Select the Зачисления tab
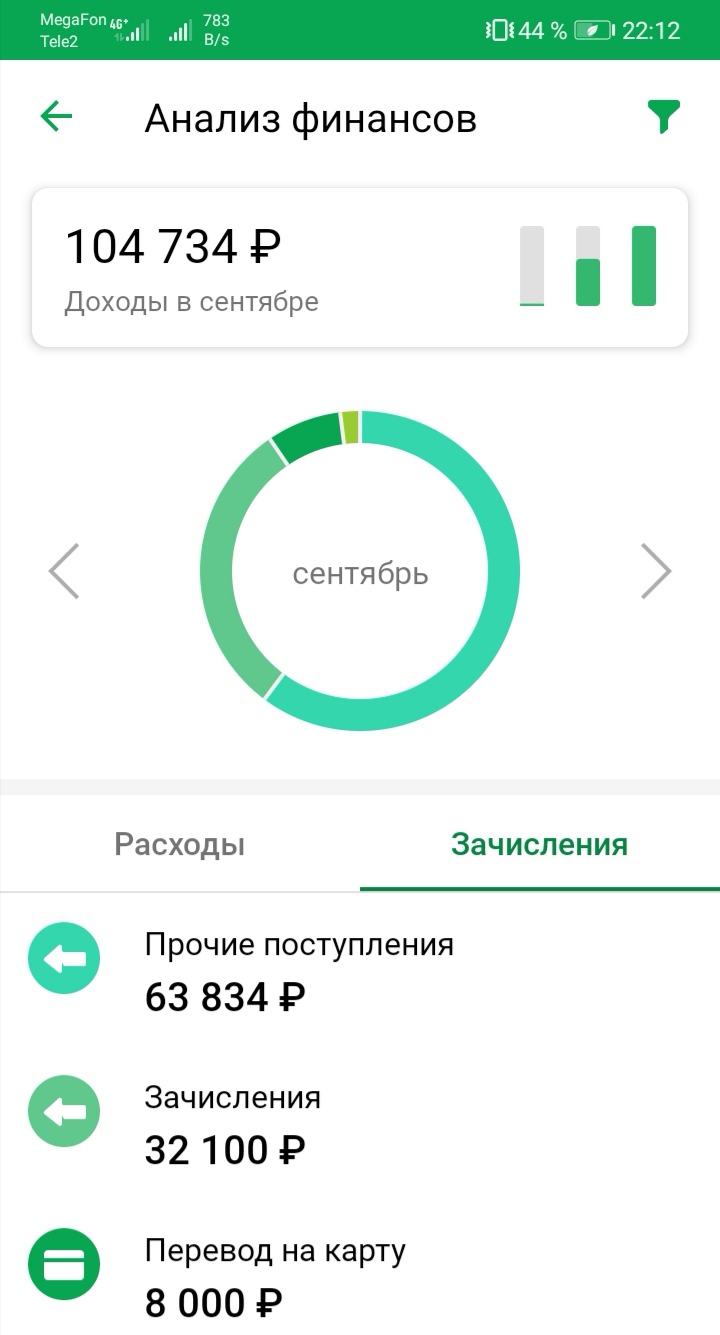 [x=540, y=844]
